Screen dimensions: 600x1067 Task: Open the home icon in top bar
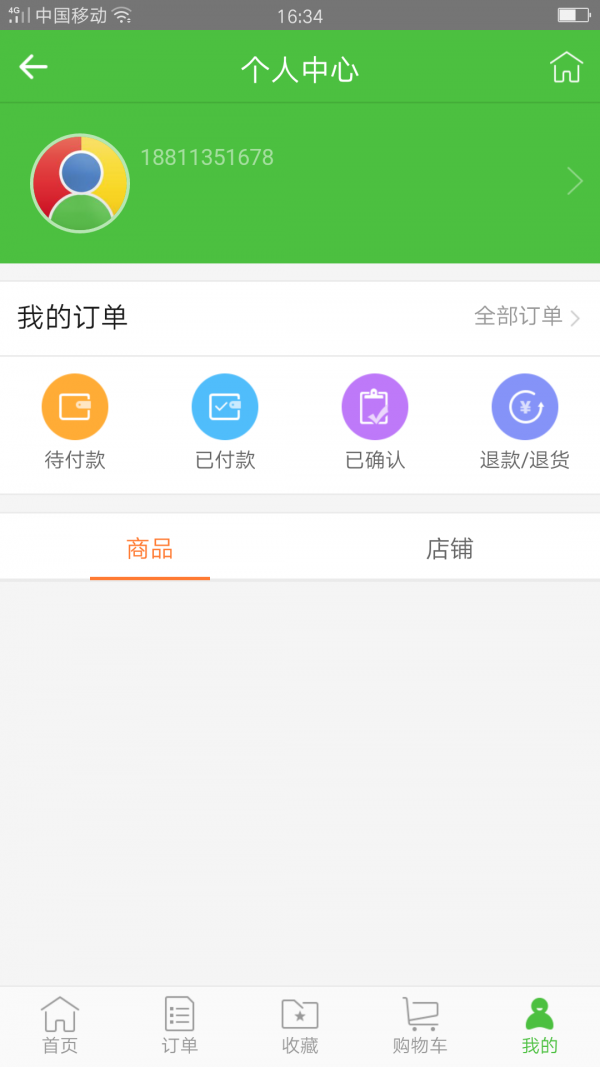click(566, 67)
